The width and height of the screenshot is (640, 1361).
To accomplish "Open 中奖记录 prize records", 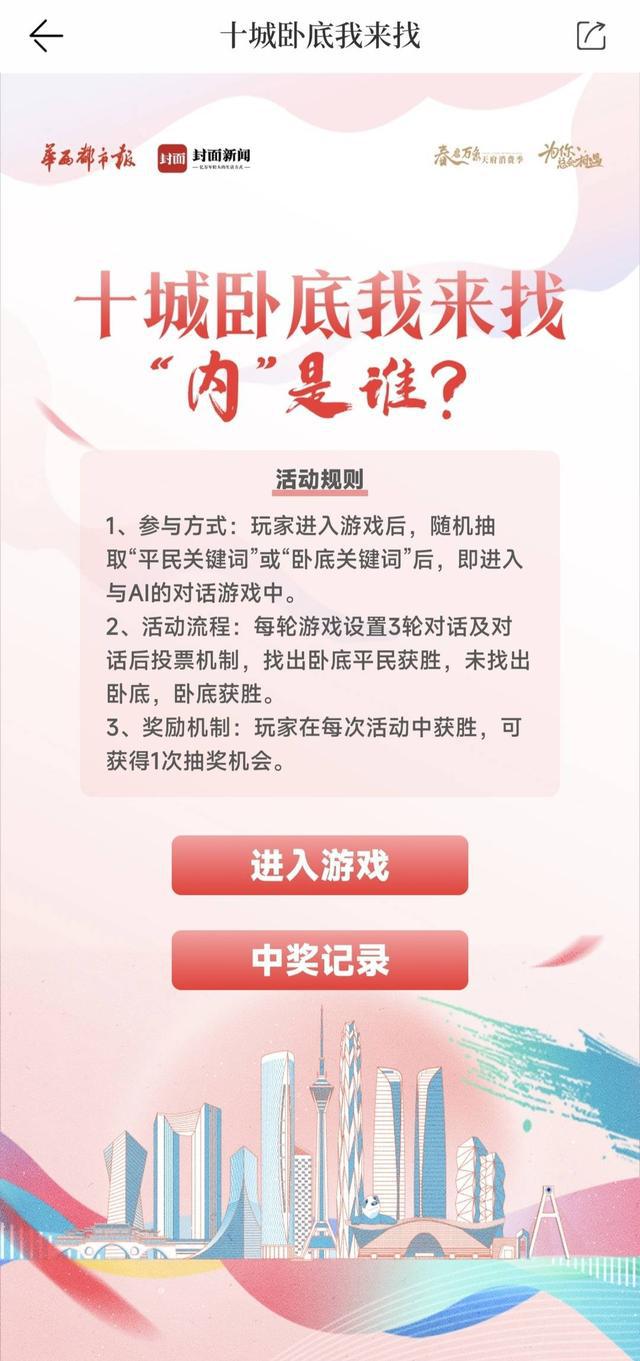I will tap(320, 960).
